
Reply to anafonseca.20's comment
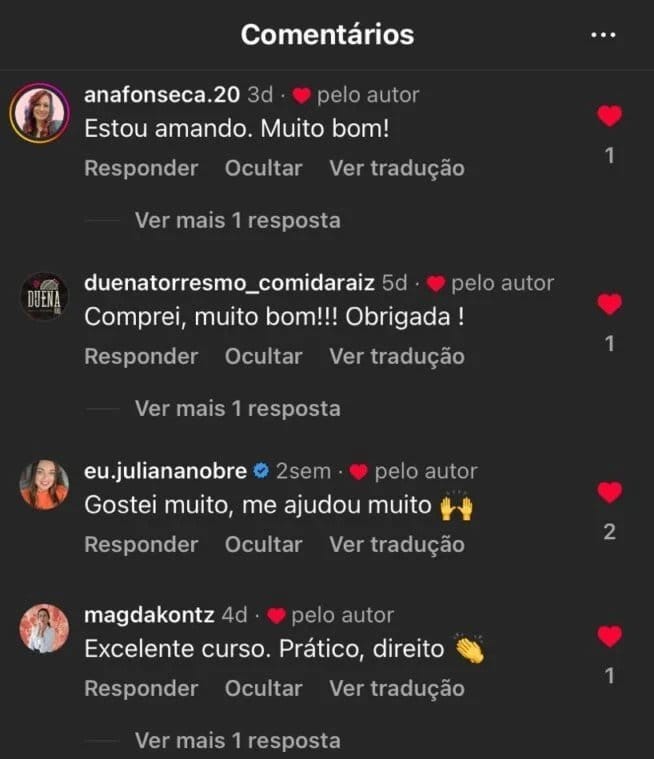pyautogui.click(x=141, y=168)
